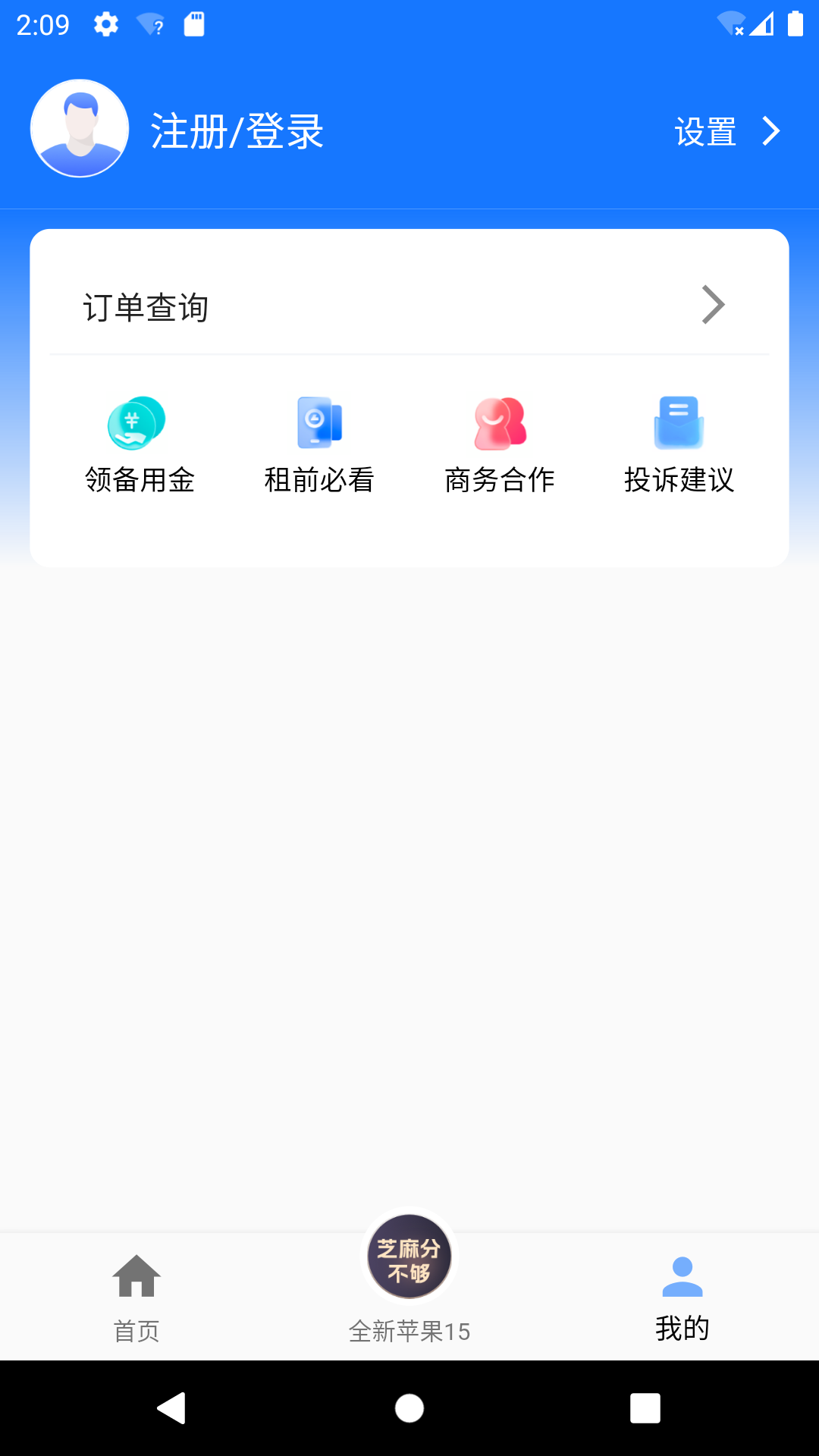Select the 我的 tab
The image size is (819, 1456).
point(682,1297)
